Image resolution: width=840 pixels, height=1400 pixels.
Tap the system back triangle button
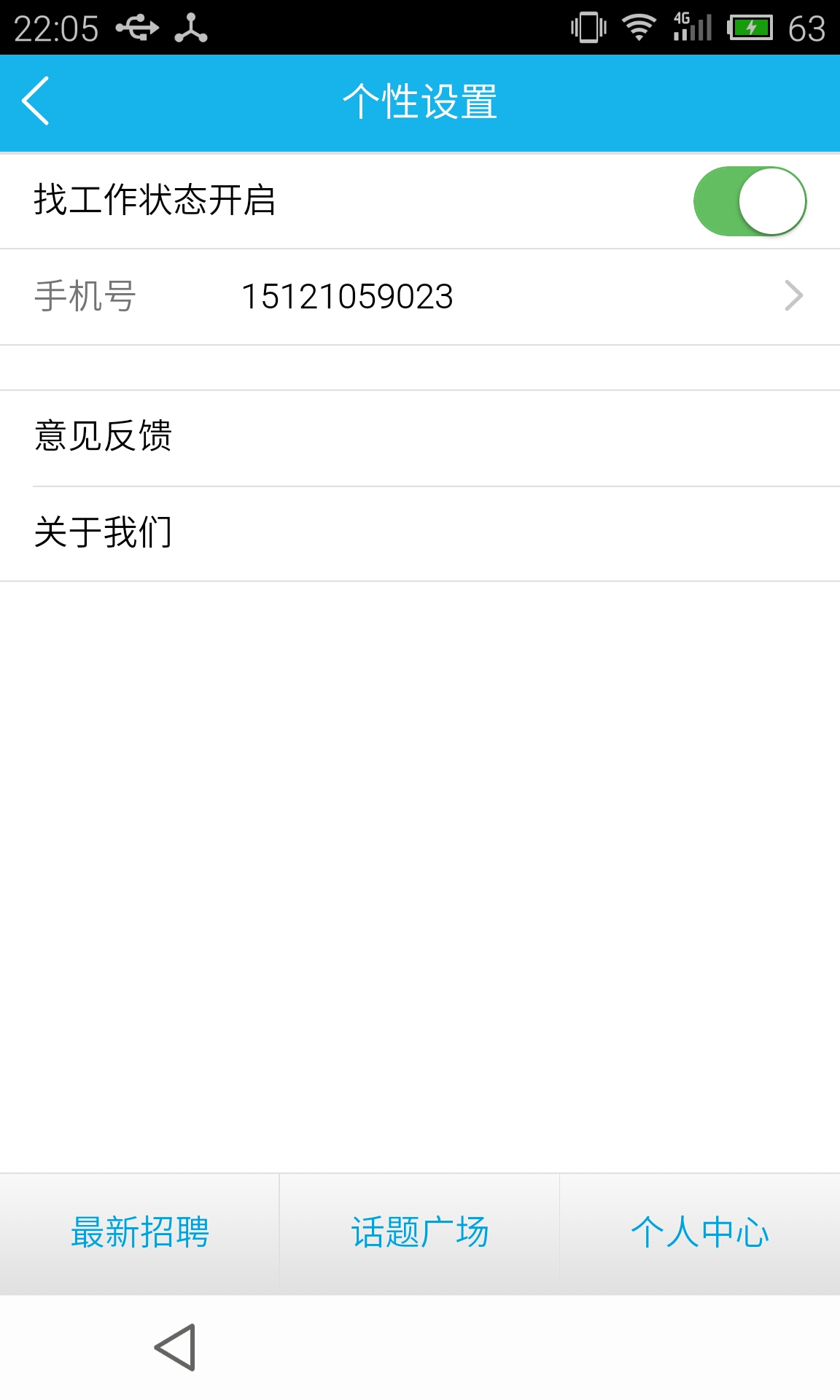click(176, 1347)
